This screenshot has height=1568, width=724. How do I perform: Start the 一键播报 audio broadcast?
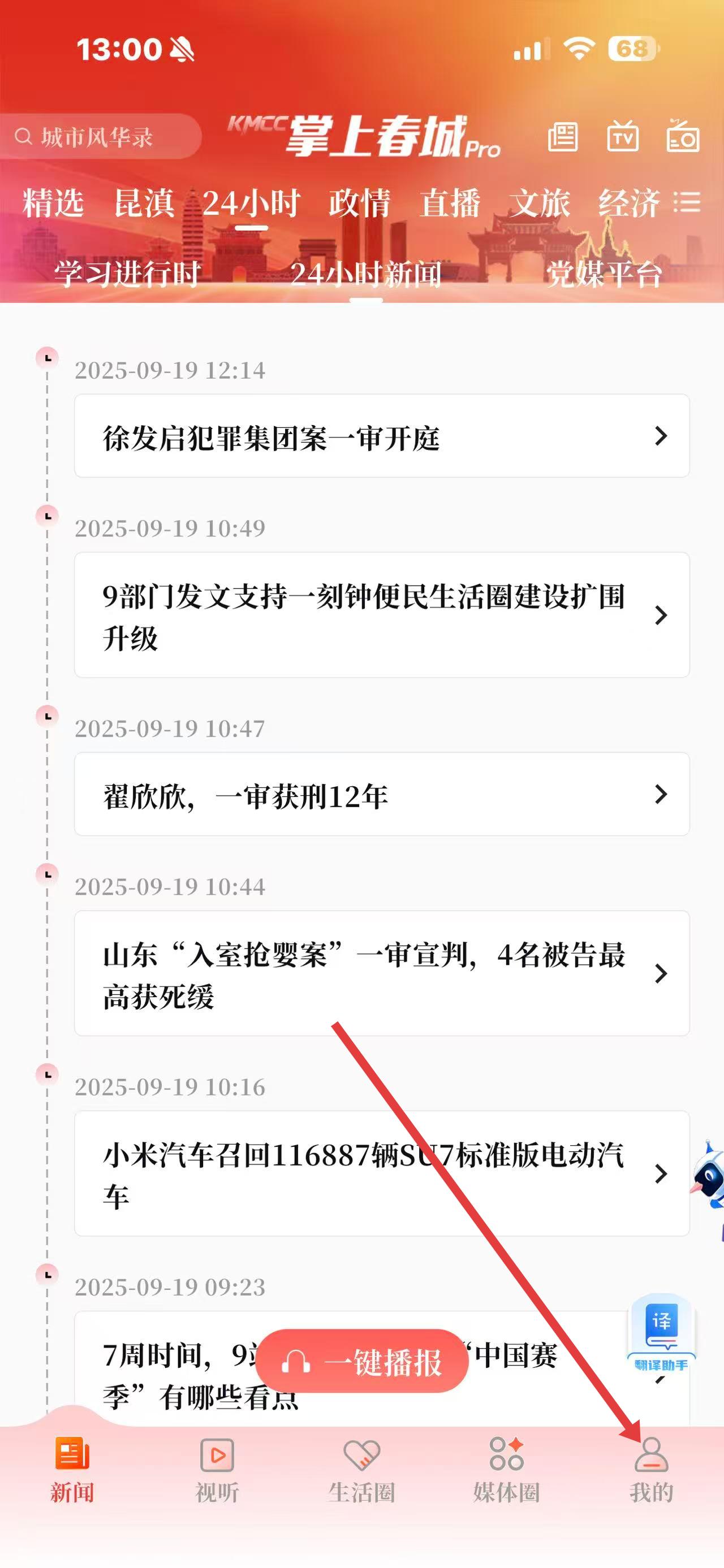(363, 1361)
